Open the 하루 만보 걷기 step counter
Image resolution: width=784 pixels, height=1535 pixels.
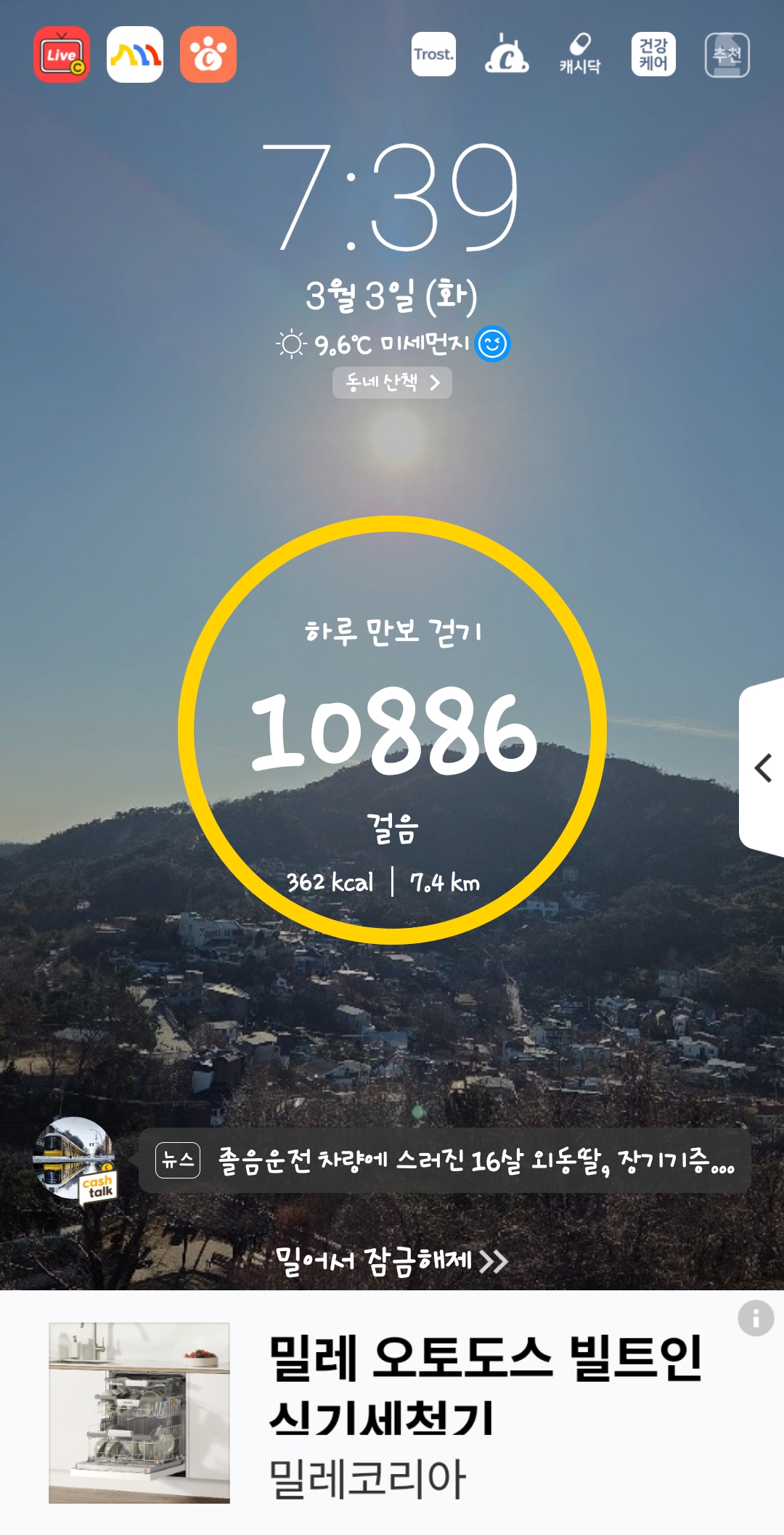(392, 730)
